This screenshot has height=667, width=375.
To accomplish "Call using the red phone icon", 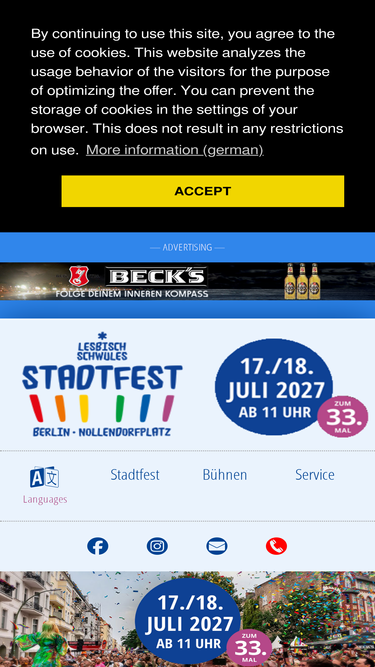I will 276,546.
